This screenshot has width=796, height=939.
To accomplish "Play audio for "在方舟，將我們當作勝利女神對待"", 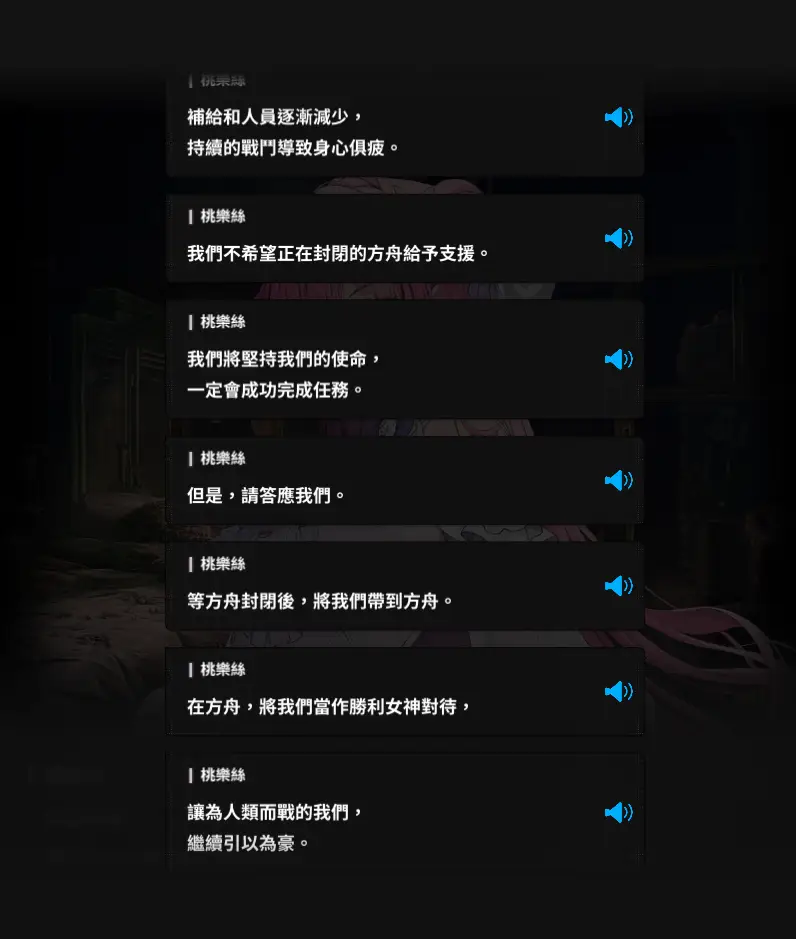I will 618,692.
